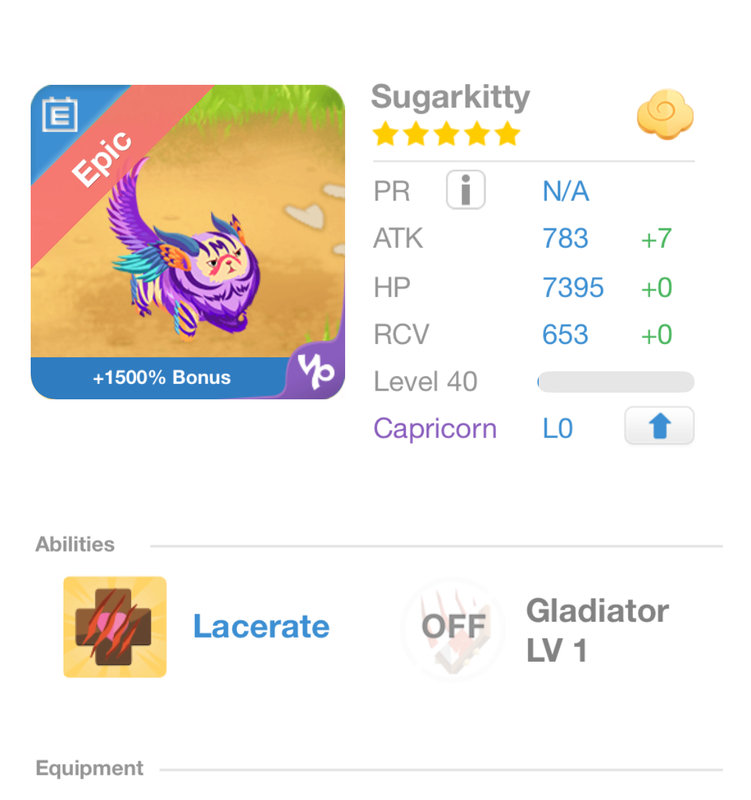Select the Lacerate claw ability icon
The image size is (751, 800).
(x=114, y=627)
